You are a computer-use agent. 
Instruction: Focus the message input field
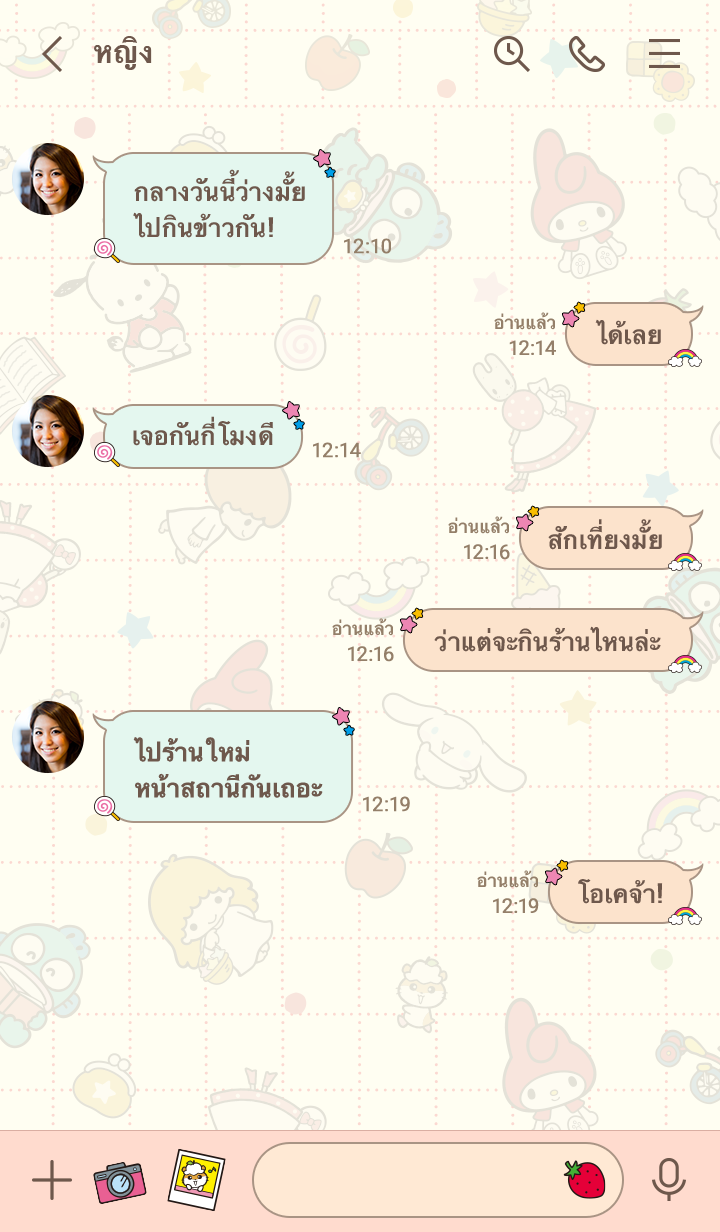click(x=405, y=1181)
